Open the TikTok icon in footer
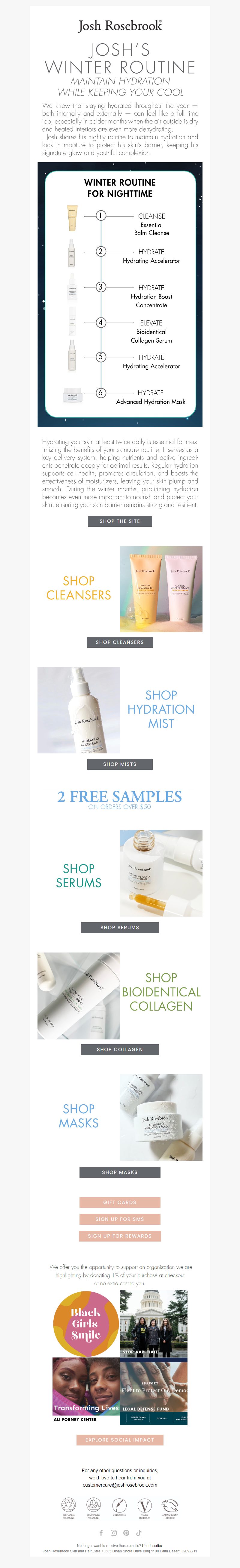 coord(139,1533)
